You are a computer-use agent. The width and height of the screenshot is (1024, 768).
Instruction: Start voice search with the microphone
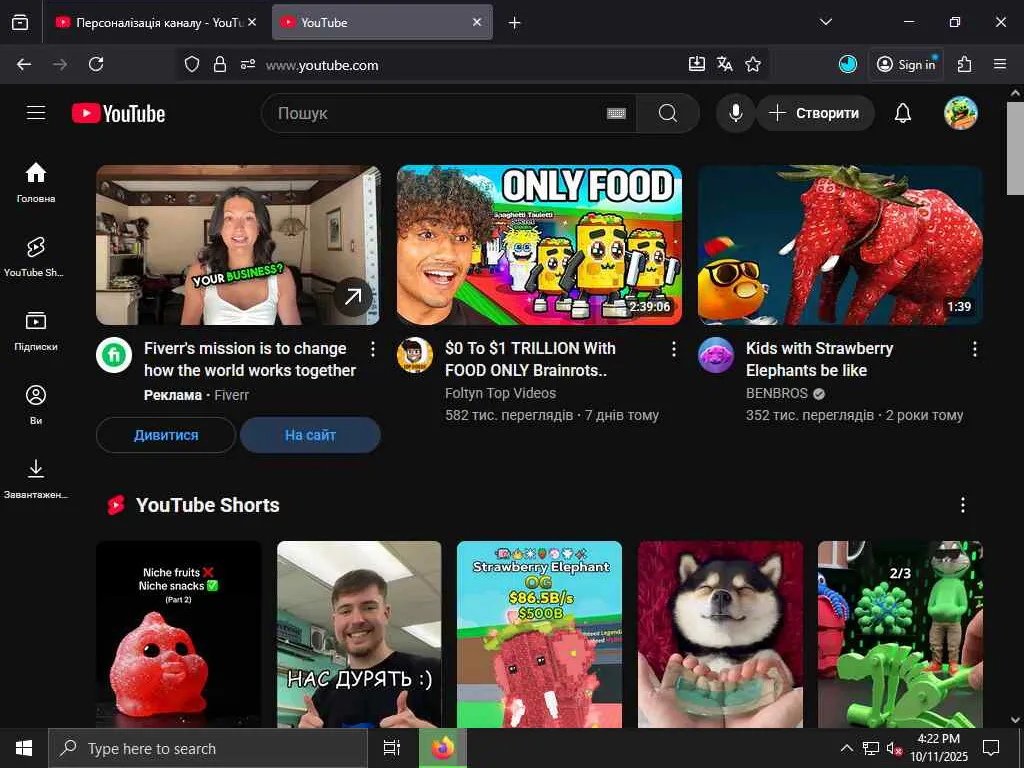click(735, 113)
